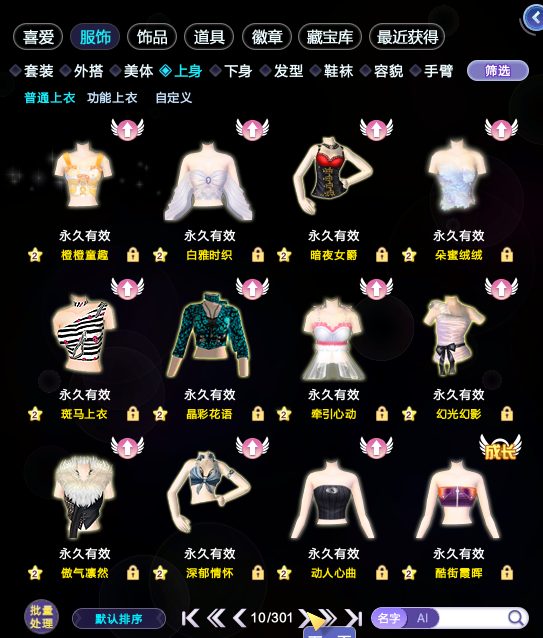Tap the 批量处理 batch button
543x638 pixels.
pyautogui.click(x=41, y=617)
